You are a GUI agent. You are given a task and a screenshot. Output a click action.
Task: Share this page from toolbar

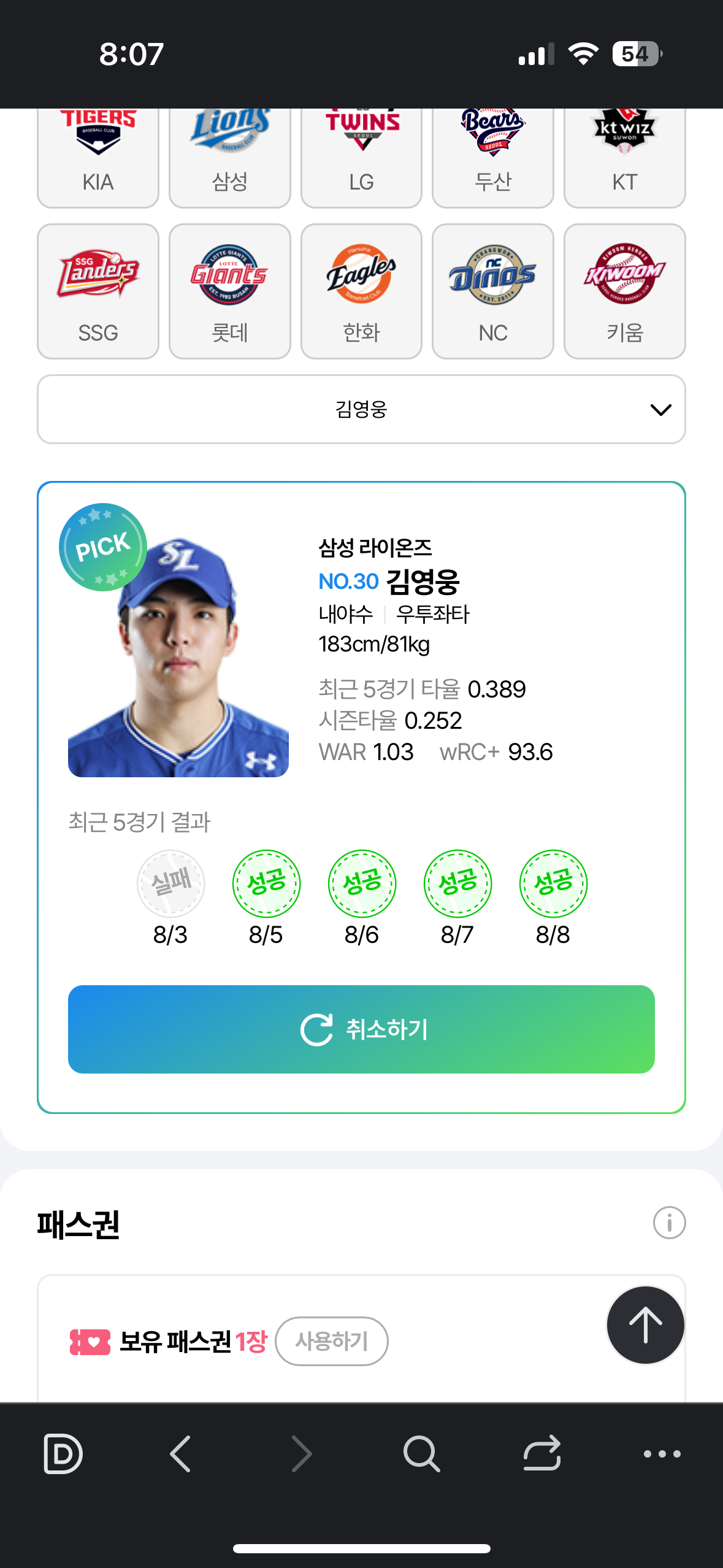pos(542,1453)
